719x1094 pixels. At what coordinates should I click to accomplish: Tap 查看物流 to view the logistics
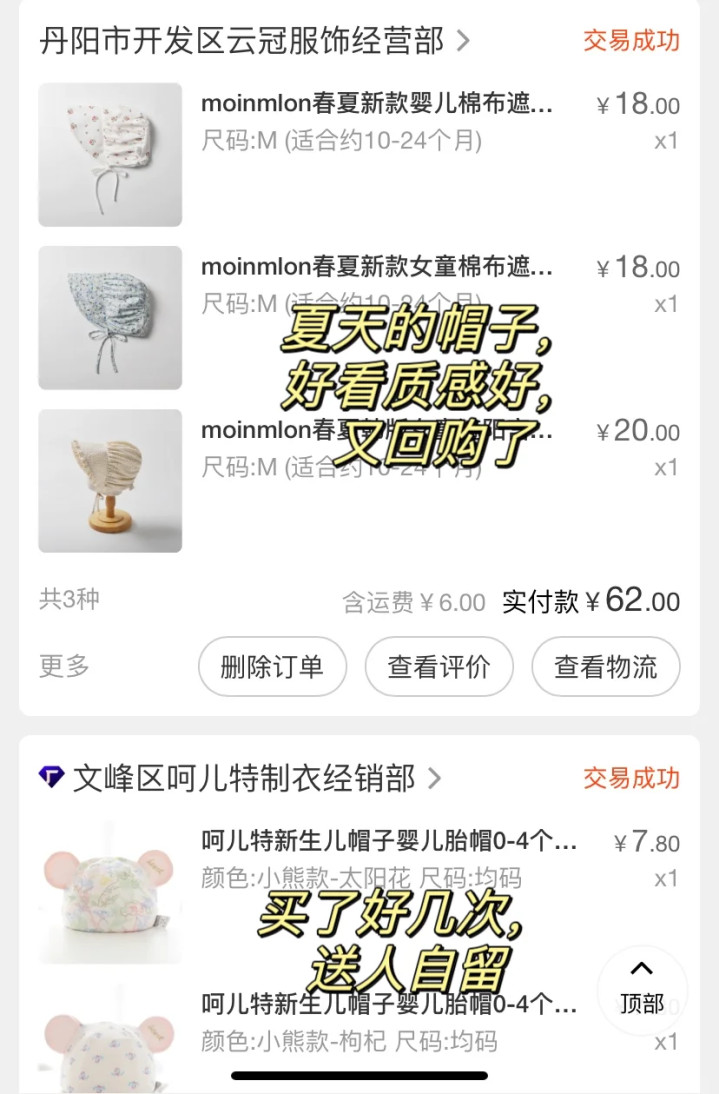pos(606,667)
